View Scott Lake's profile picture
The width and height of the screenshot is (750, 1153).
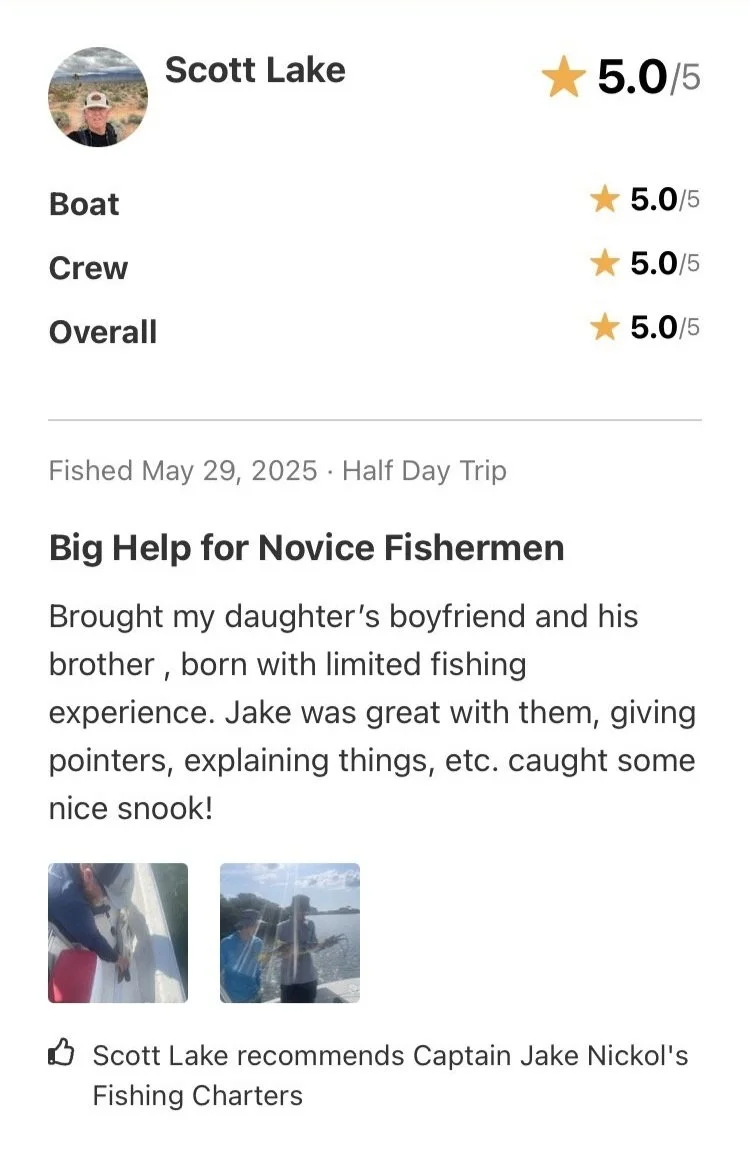(x=98, y=98)
